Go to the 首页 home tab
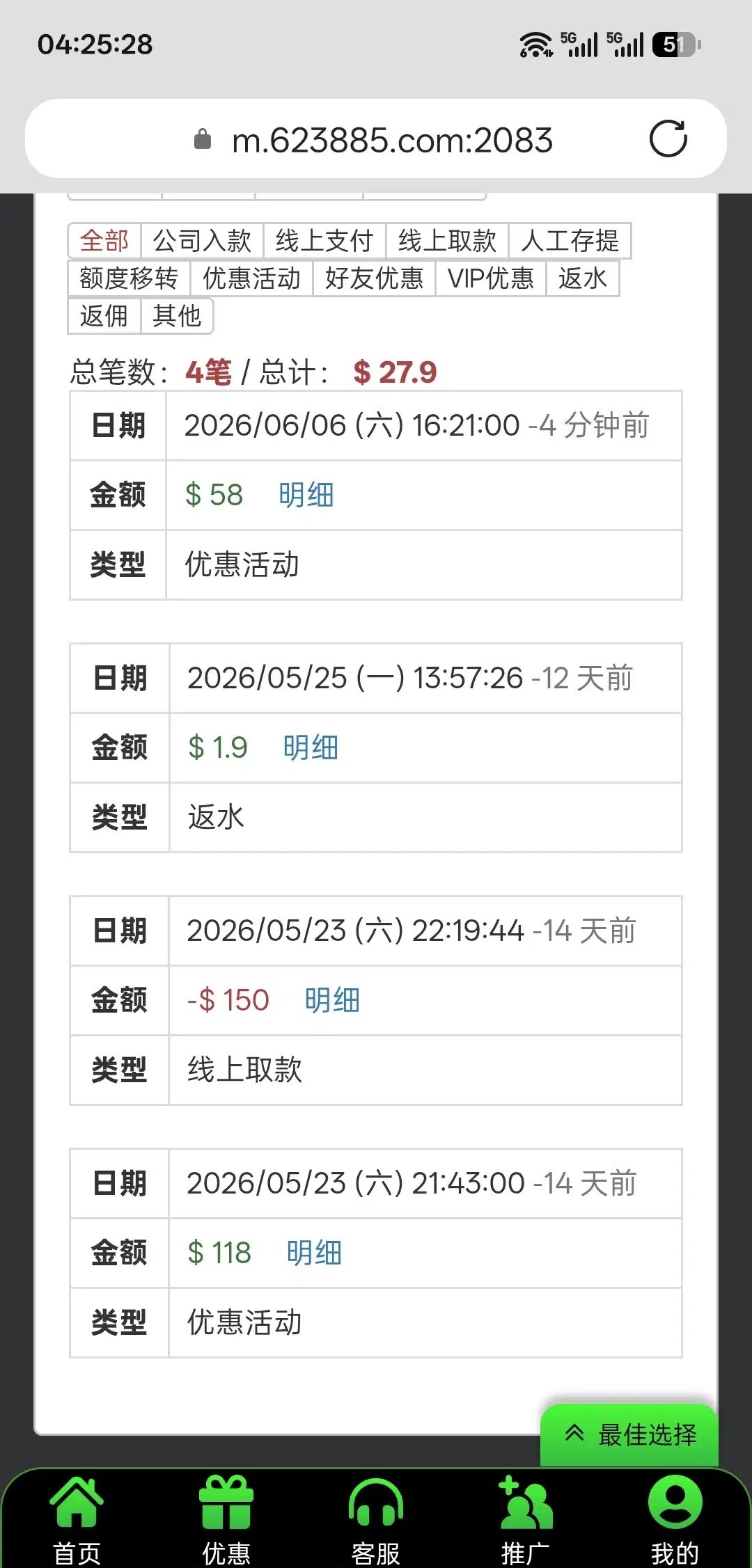Screen dimensions: 752x1568 tap(77, 1521)
